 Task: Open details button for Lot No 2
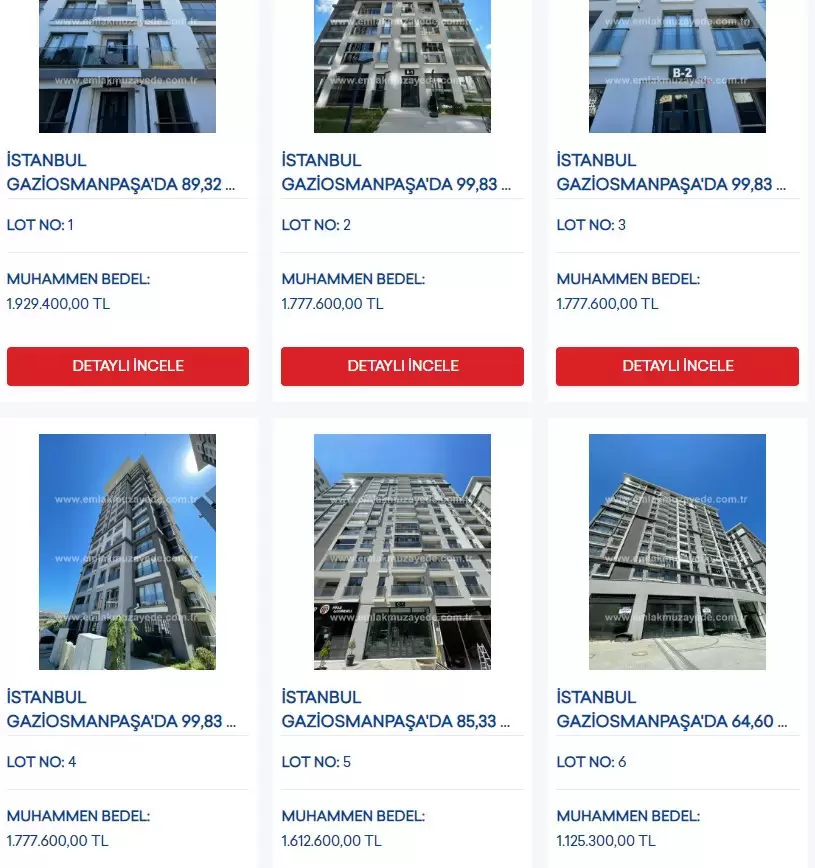click(402, 366)
